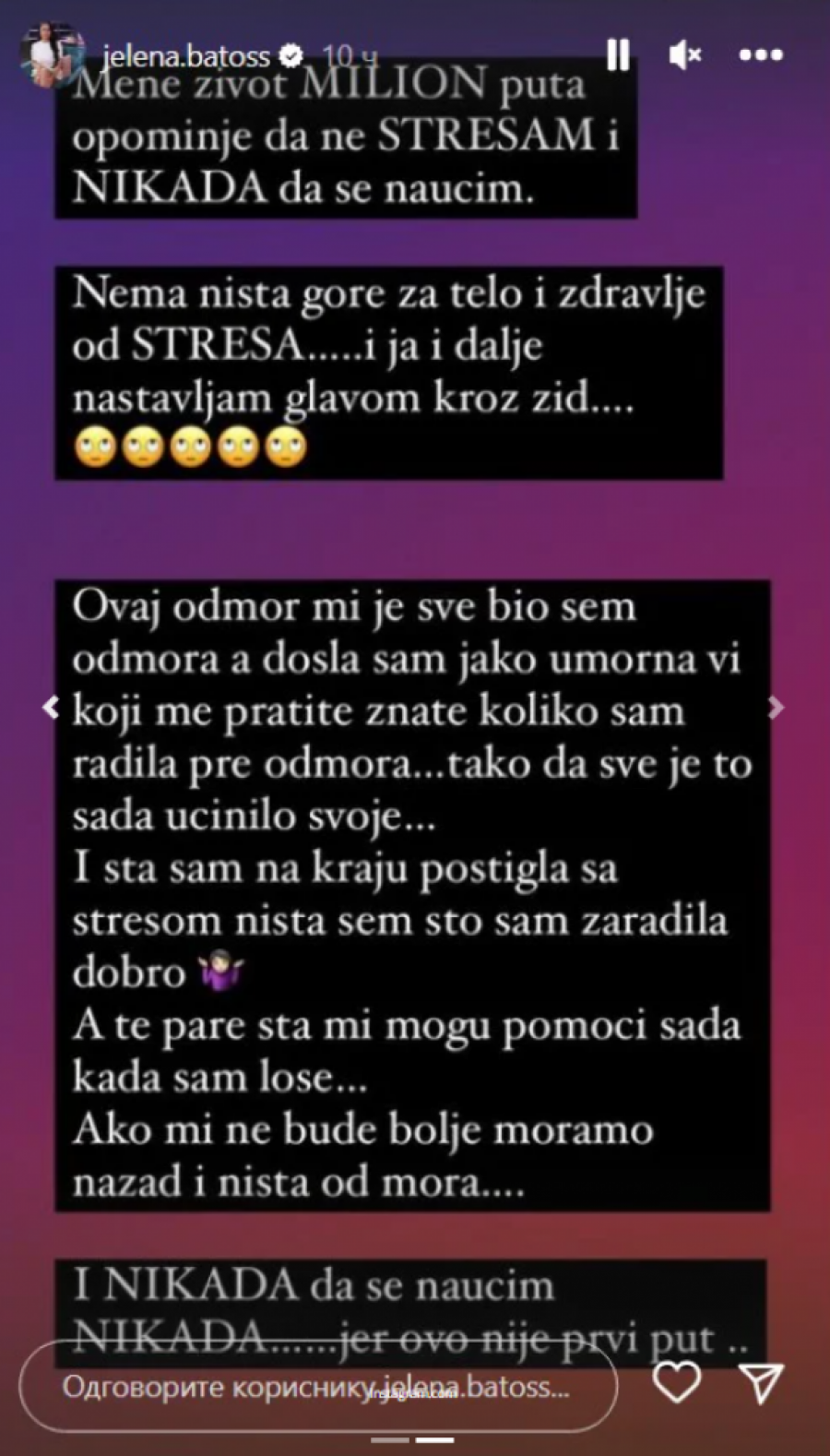Tap the reply field to jelena.batoss

[x=316, y=1387]
